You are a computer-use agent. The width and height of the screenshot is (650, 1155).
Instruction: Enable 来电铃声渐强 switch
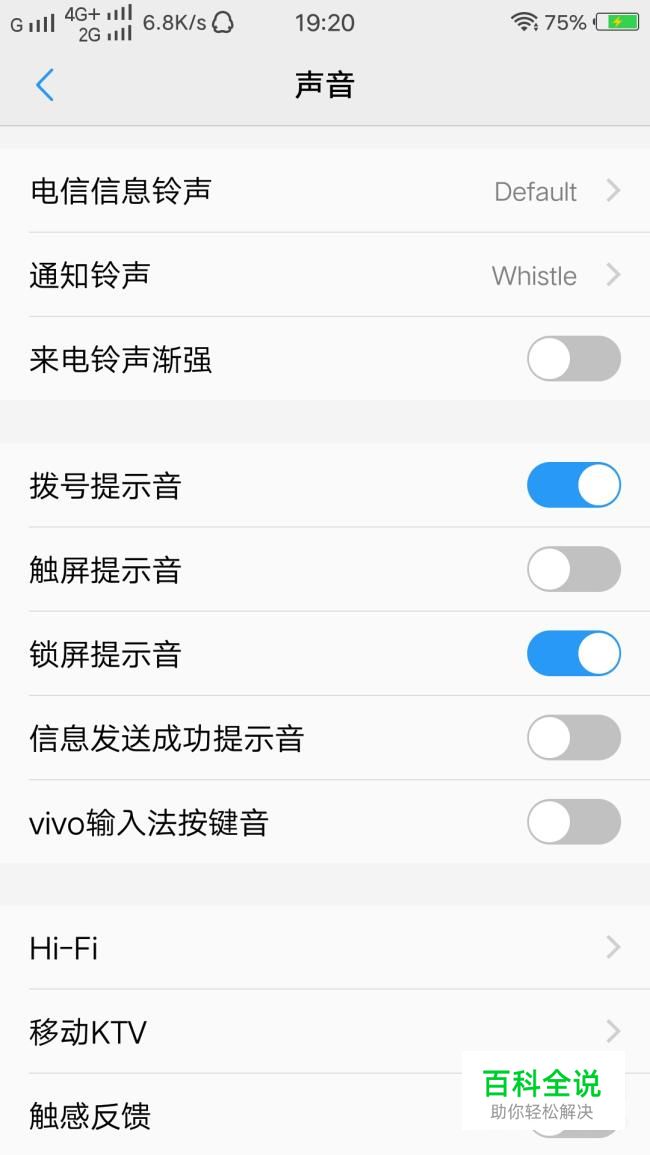click(x=573, y=359)
